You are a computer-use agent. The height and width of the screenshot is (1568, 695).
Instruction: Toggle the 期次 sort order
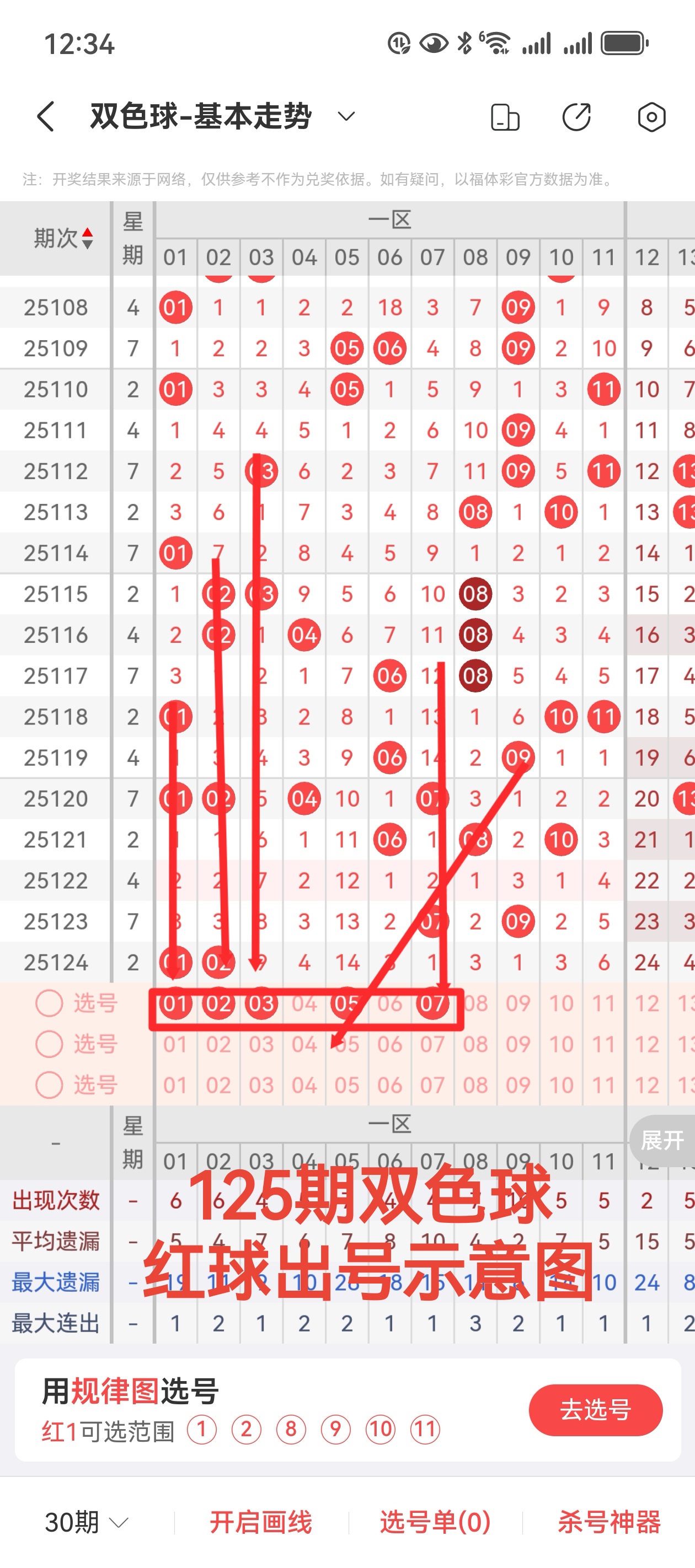[x=63, y=238]
